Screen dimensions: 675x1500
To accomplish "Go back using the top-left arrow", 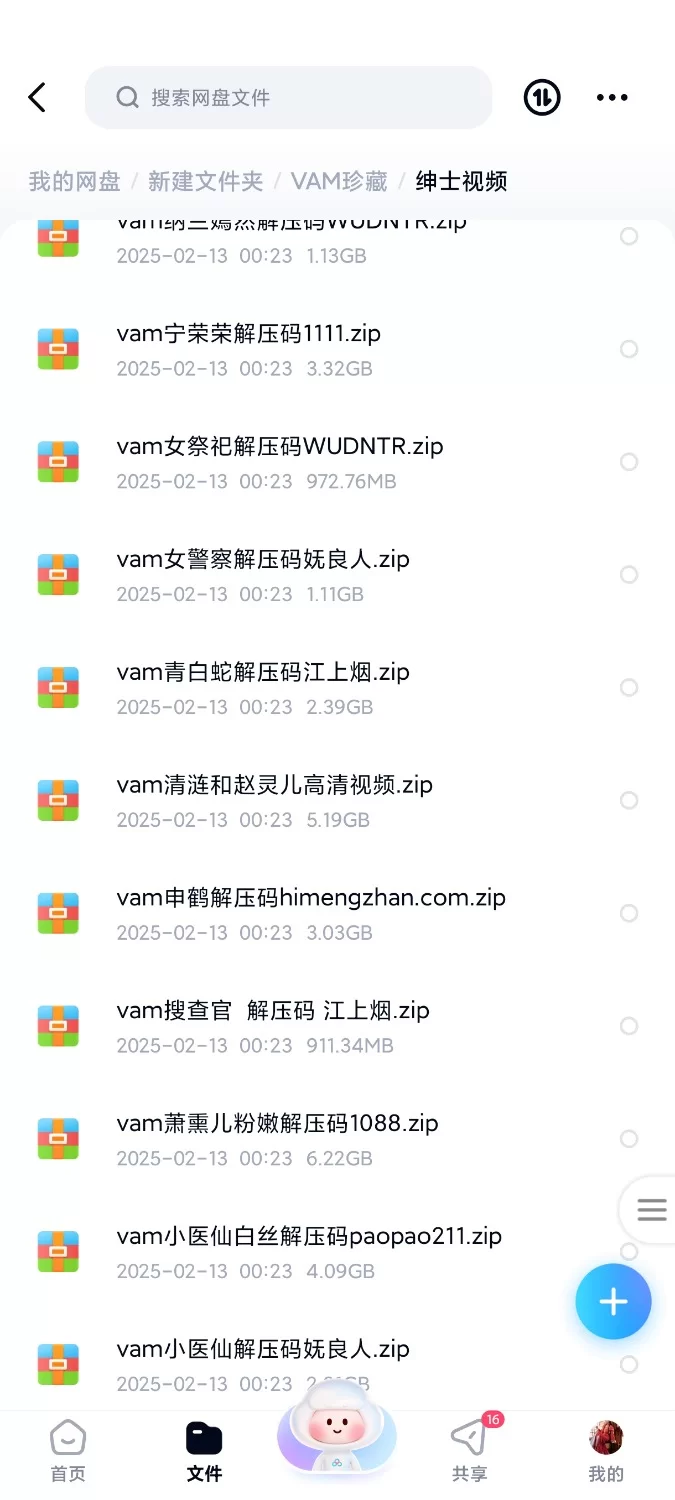I will (37, 97).
